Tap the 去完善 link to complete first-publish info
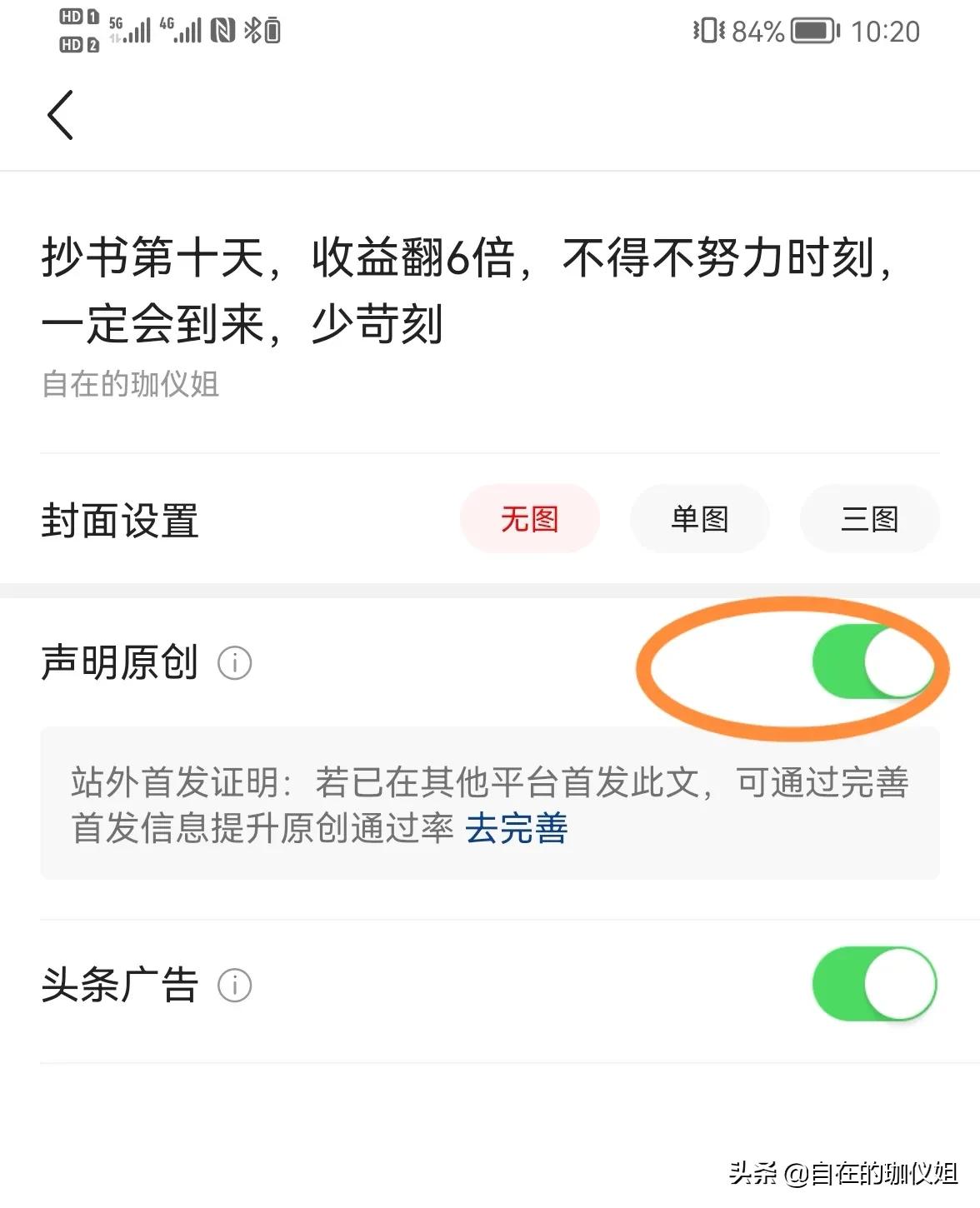Viewport: 980px width, 1208px height. [x=518, y=830]
